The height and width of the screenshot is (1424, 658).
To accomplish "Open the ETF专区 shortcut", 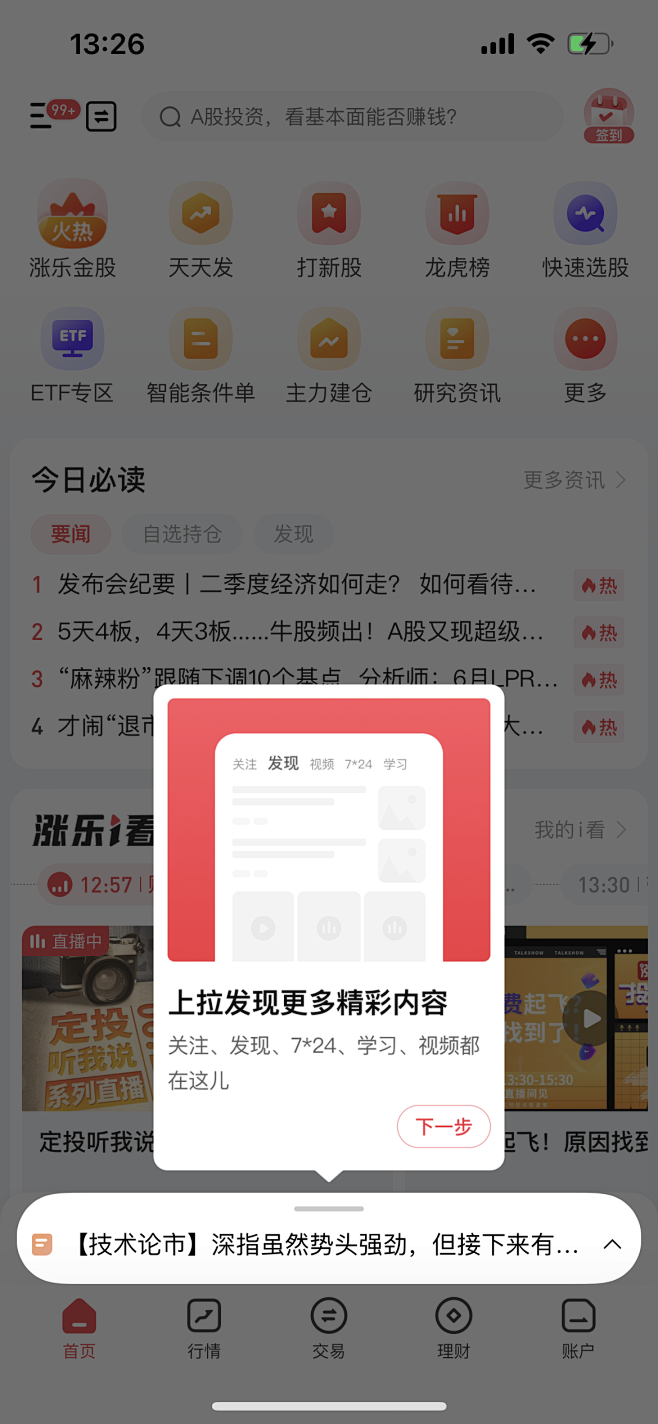I will pos(72,355).
